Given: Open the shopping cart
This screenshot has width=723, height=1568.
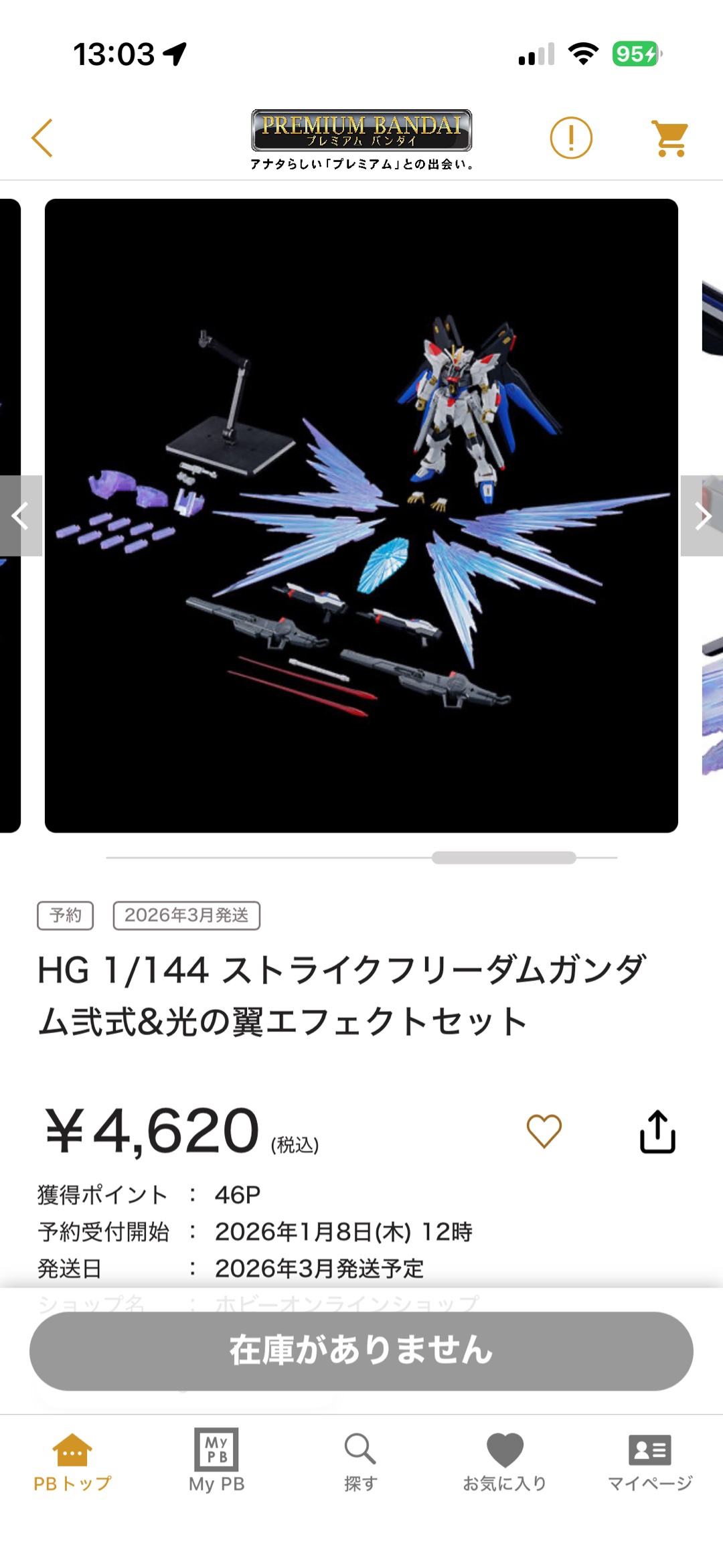Looking at the screenshot, I should (670, 139).
